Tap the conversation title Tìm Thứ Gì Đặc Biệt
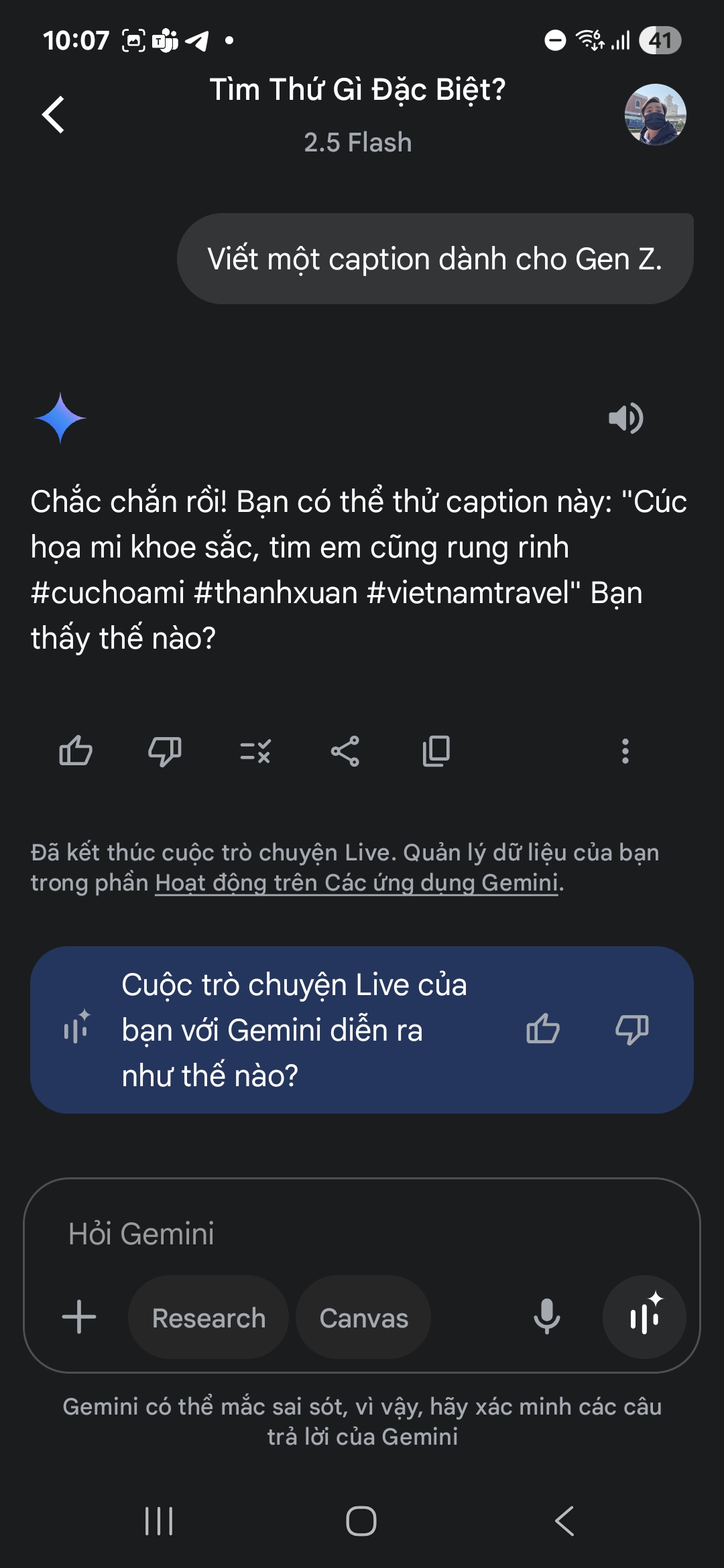 point(357,91)
